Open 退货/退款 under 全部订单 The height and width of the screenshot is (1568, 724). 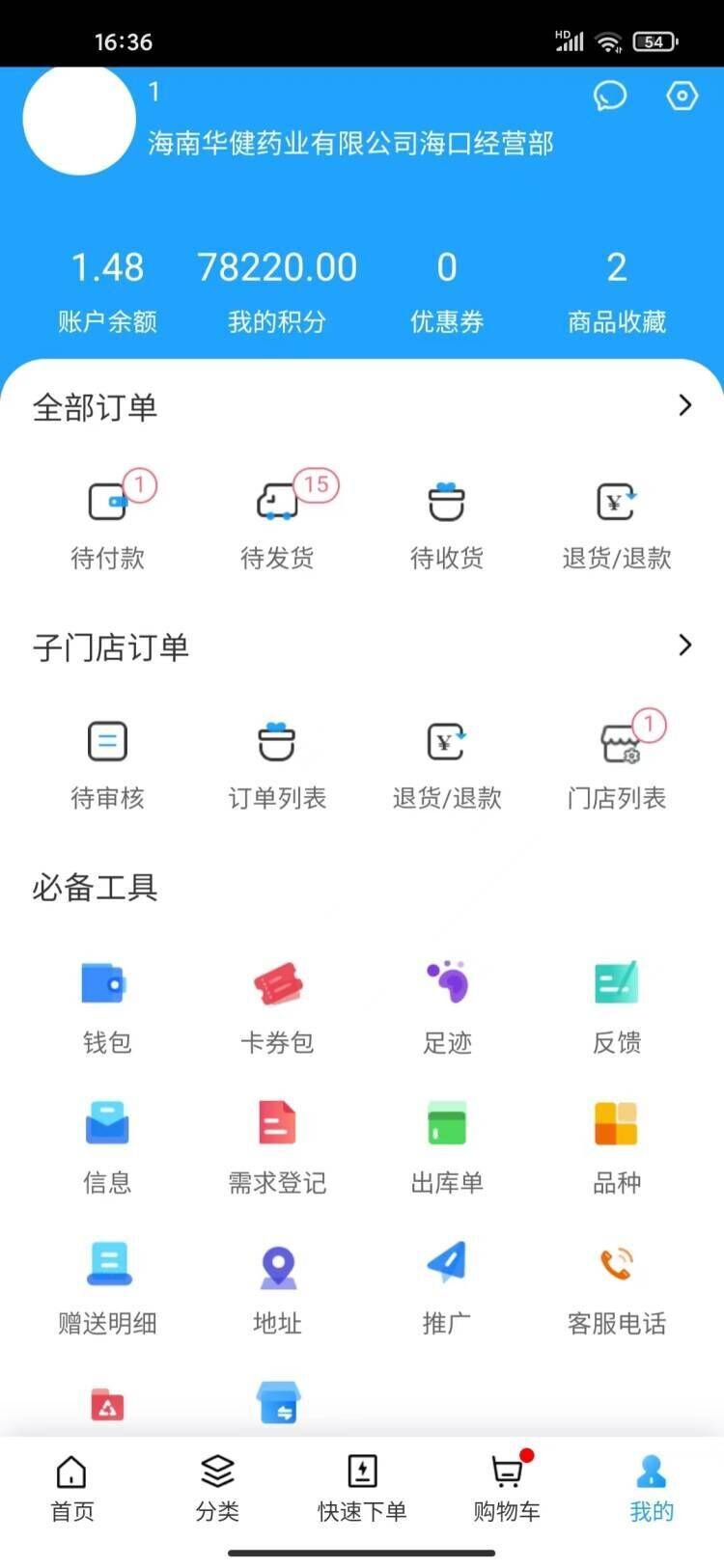(x=616, y=523)
